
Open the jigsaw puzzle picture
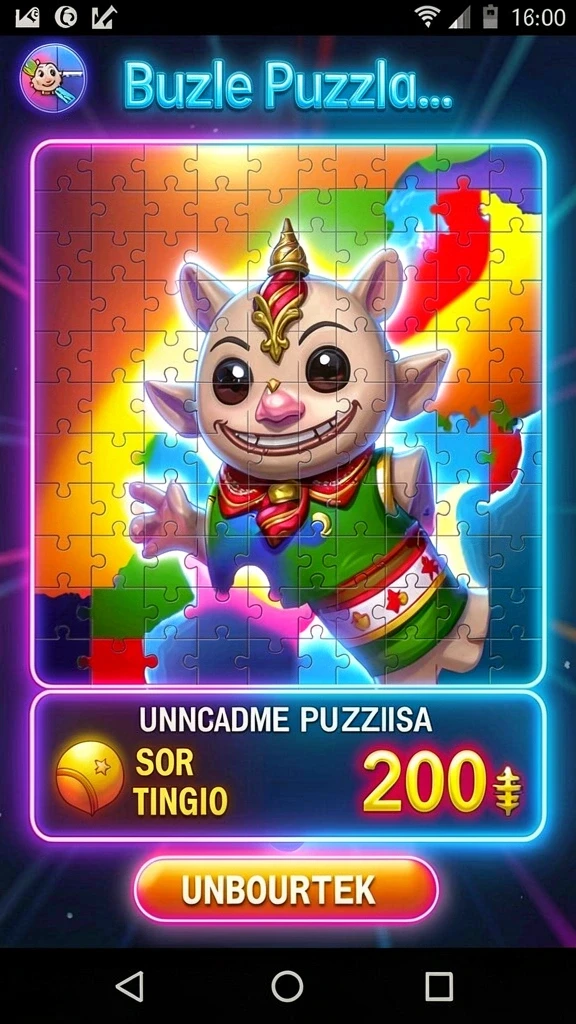point(287,413)
